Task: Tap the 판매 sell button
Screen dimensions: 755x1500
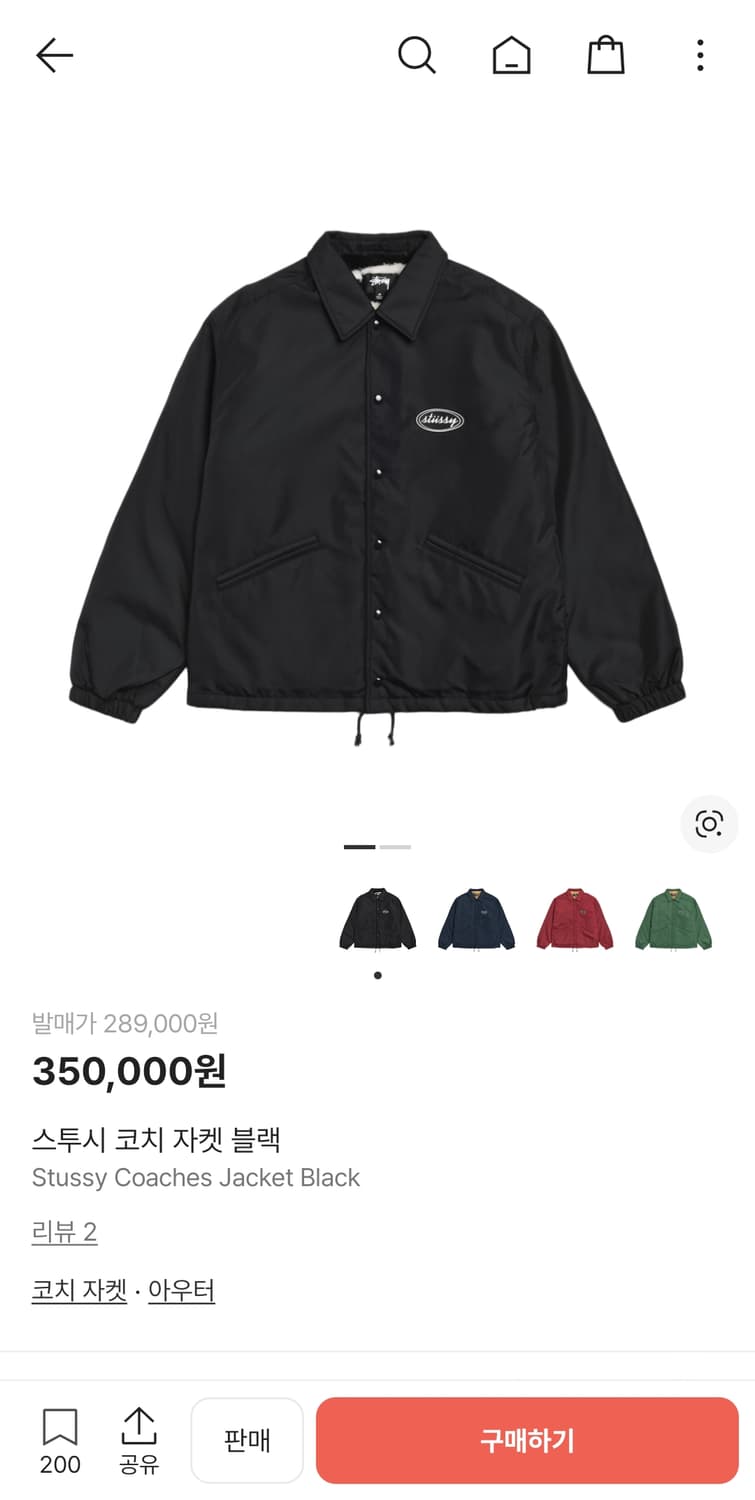Action: [247, 1440]
